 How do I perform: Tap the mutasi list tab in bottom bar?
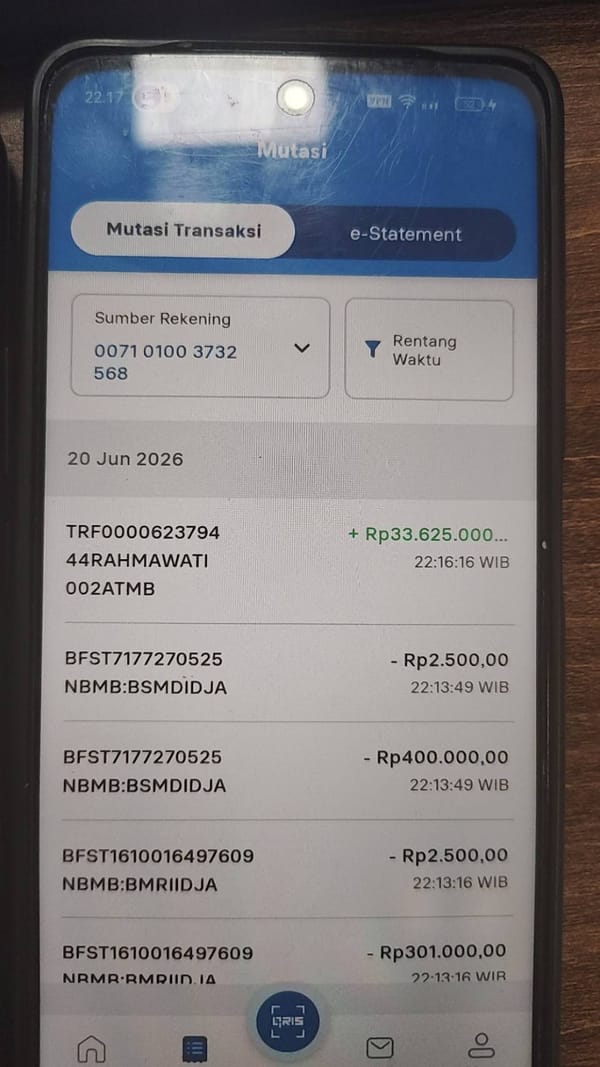point(195,1049)
